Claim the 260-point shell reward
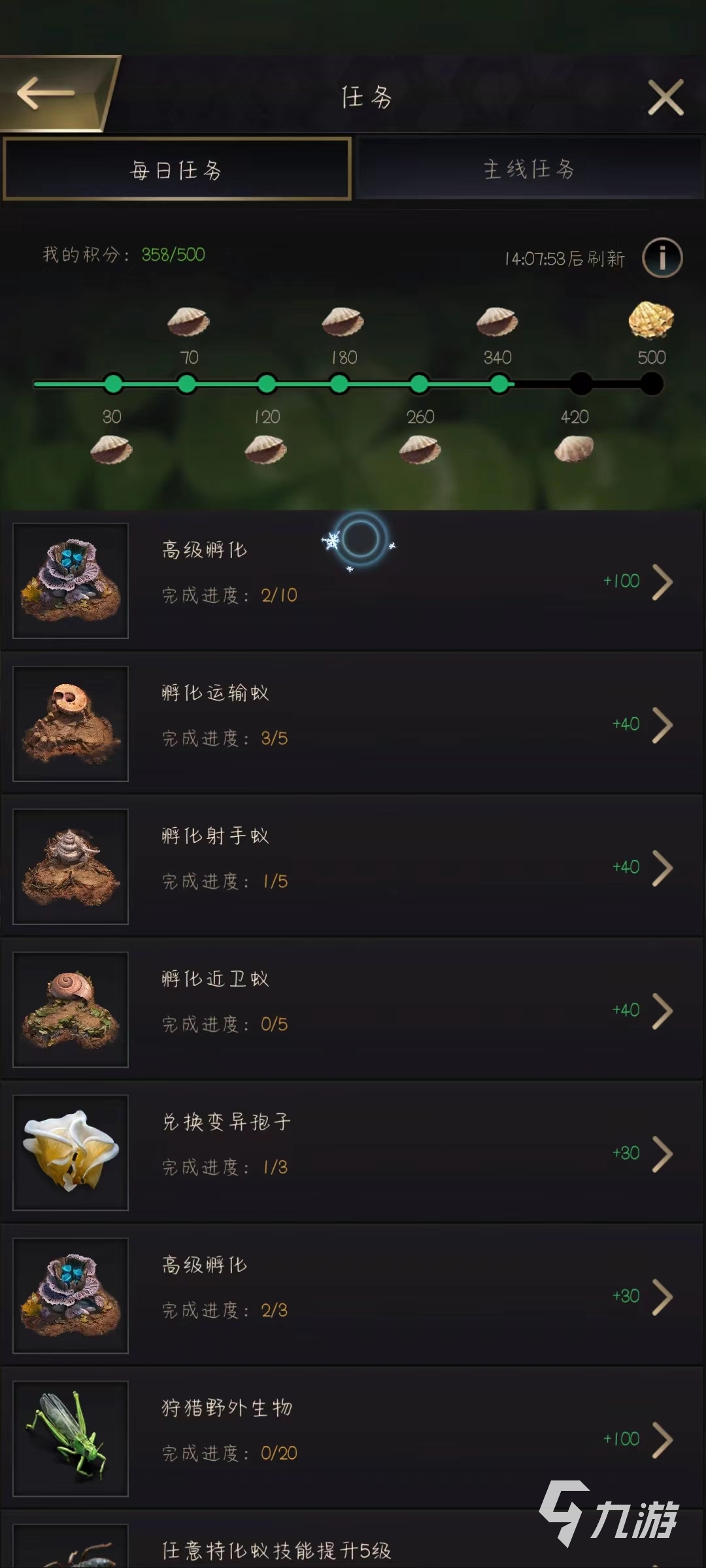Viewport: 706px width, 1568px height. 420,449
